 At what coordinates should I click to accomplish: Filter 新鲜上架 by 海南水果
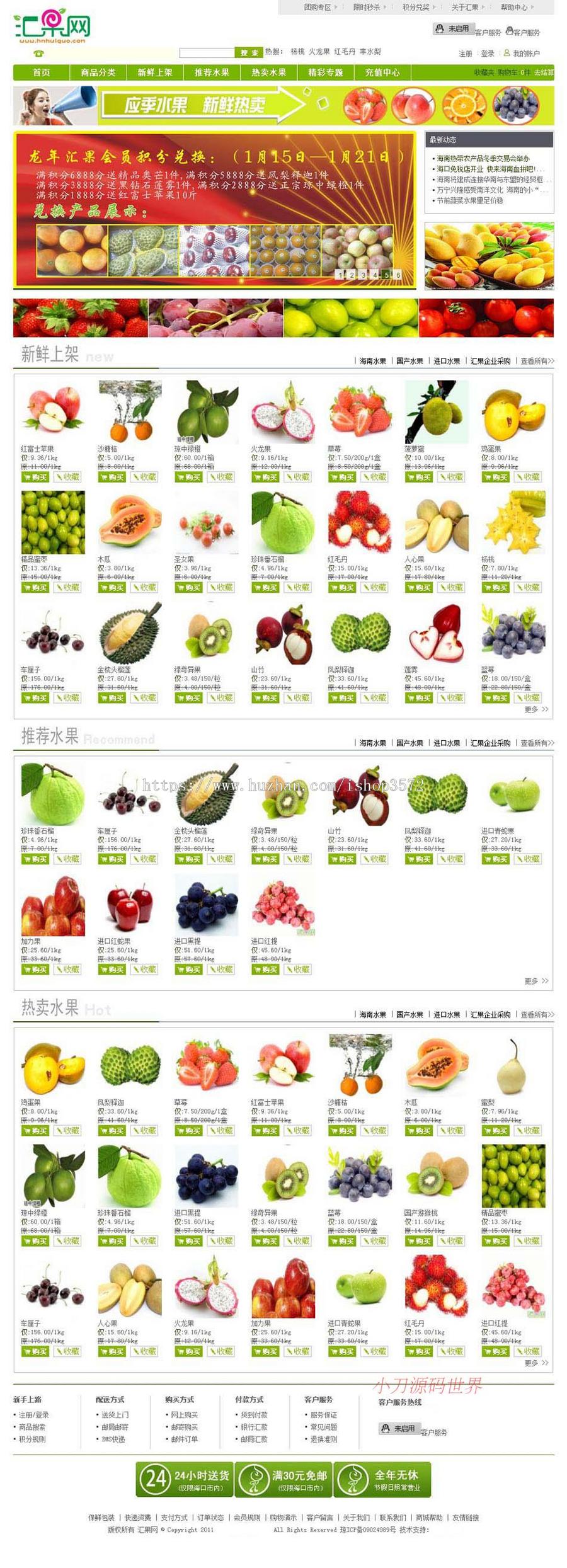372,361
